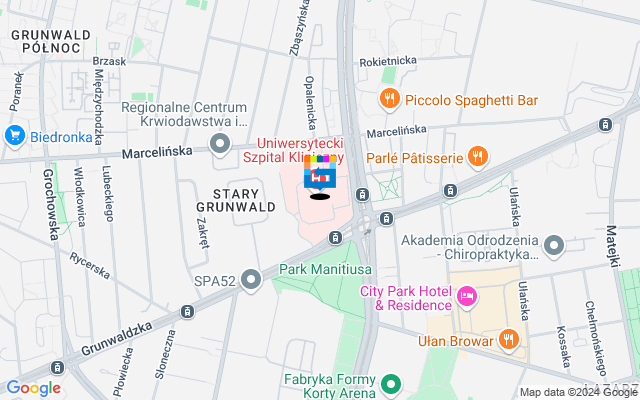Open the City Park Hotel & Residence marker
Screen dimensions: 640x400
[466, 297]
